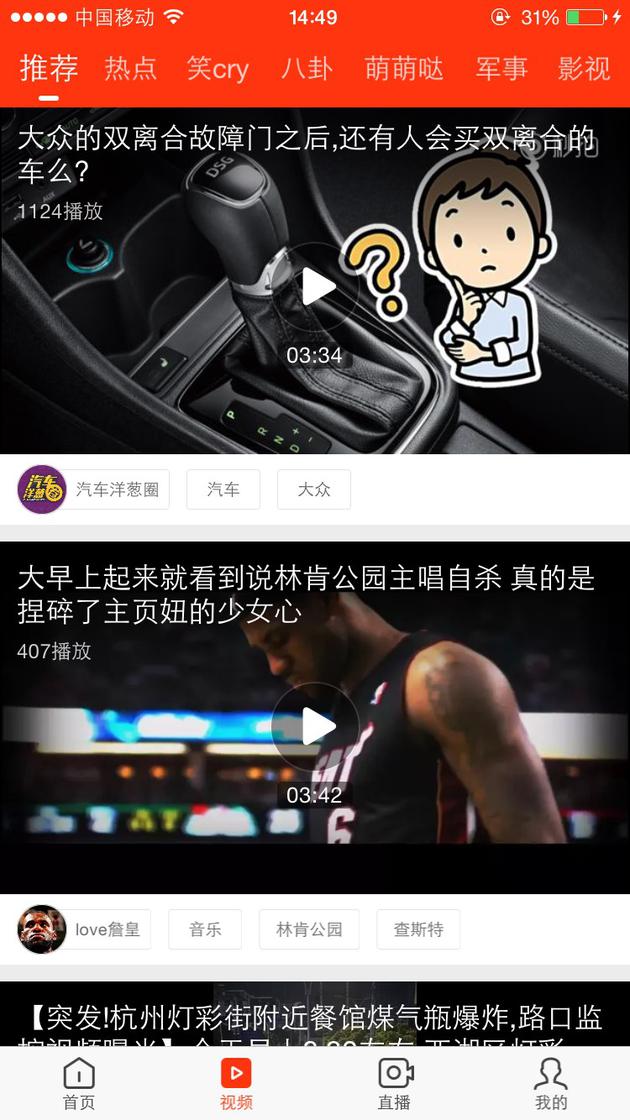The height and width of the screenshot is (1120, 630).
Task: Open the 林肯公园 tag
Action: pos(309,930)
